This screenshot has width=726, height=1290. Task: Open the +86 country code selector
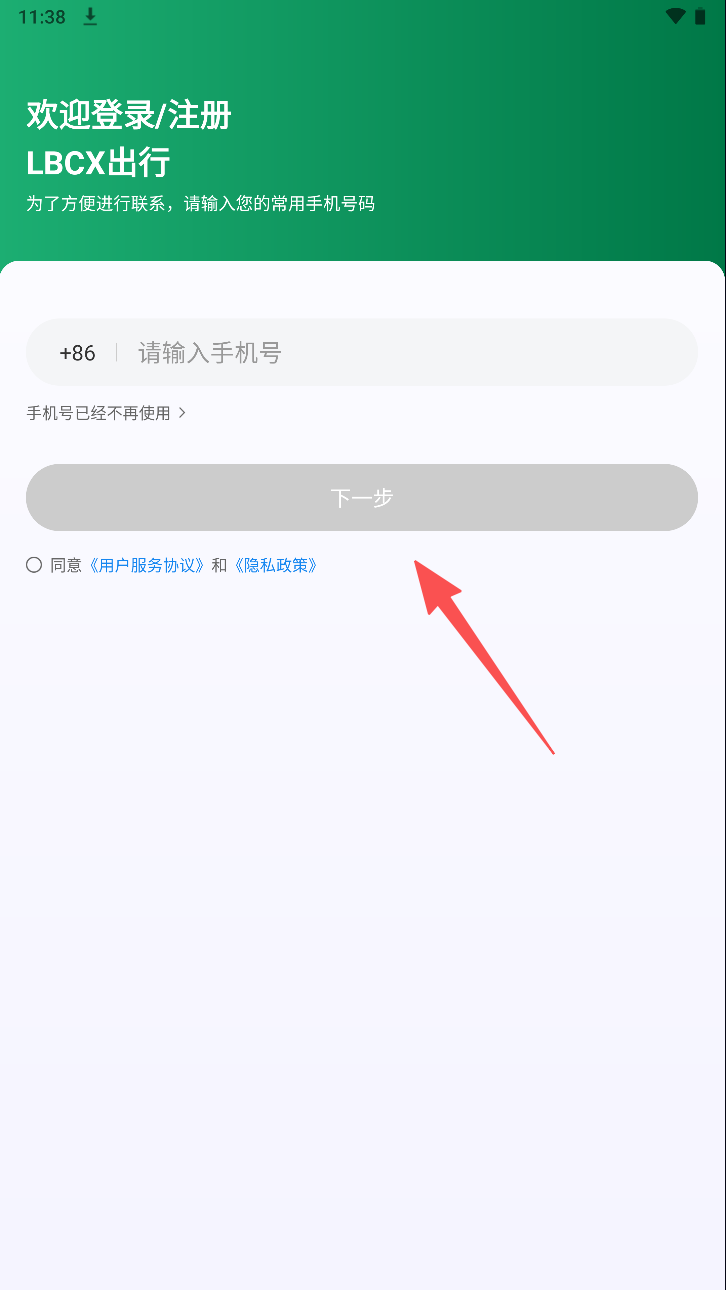77,353
